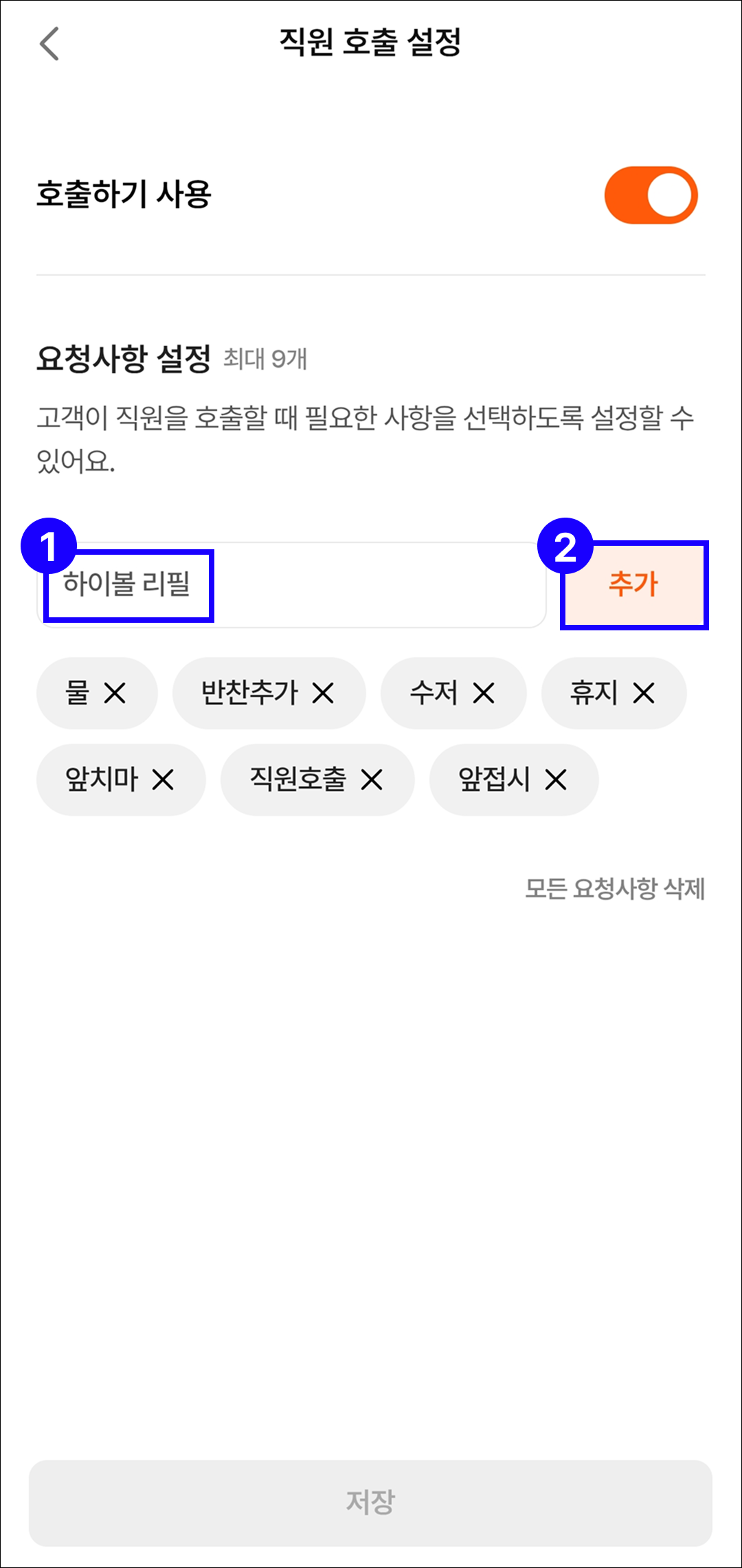Turn off the 호출하기 사용 switch

651,195
